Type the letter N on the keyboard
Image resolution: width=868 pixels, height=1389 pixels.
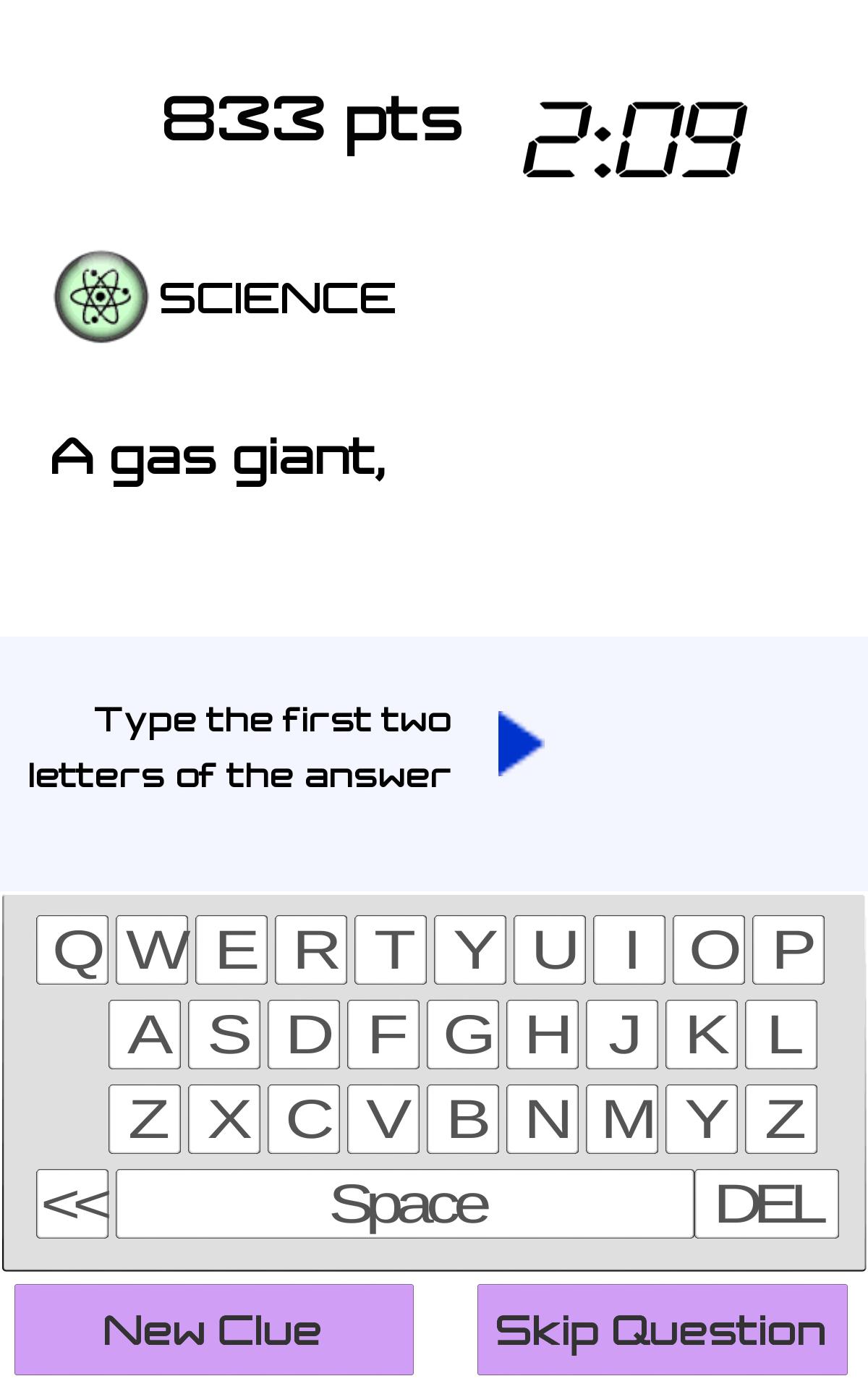pyautogui.click(x=542, y=1118)
